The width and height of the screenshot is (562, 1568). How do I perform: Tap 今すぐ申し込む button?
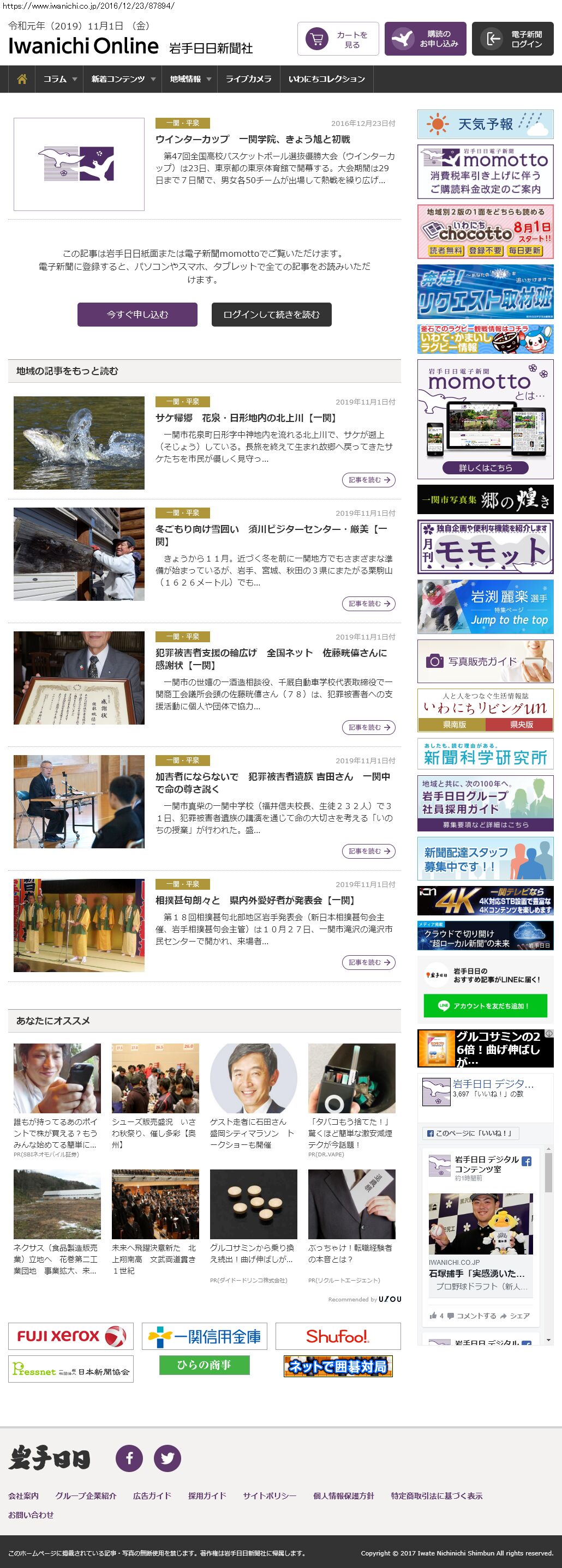pos(137,315)
